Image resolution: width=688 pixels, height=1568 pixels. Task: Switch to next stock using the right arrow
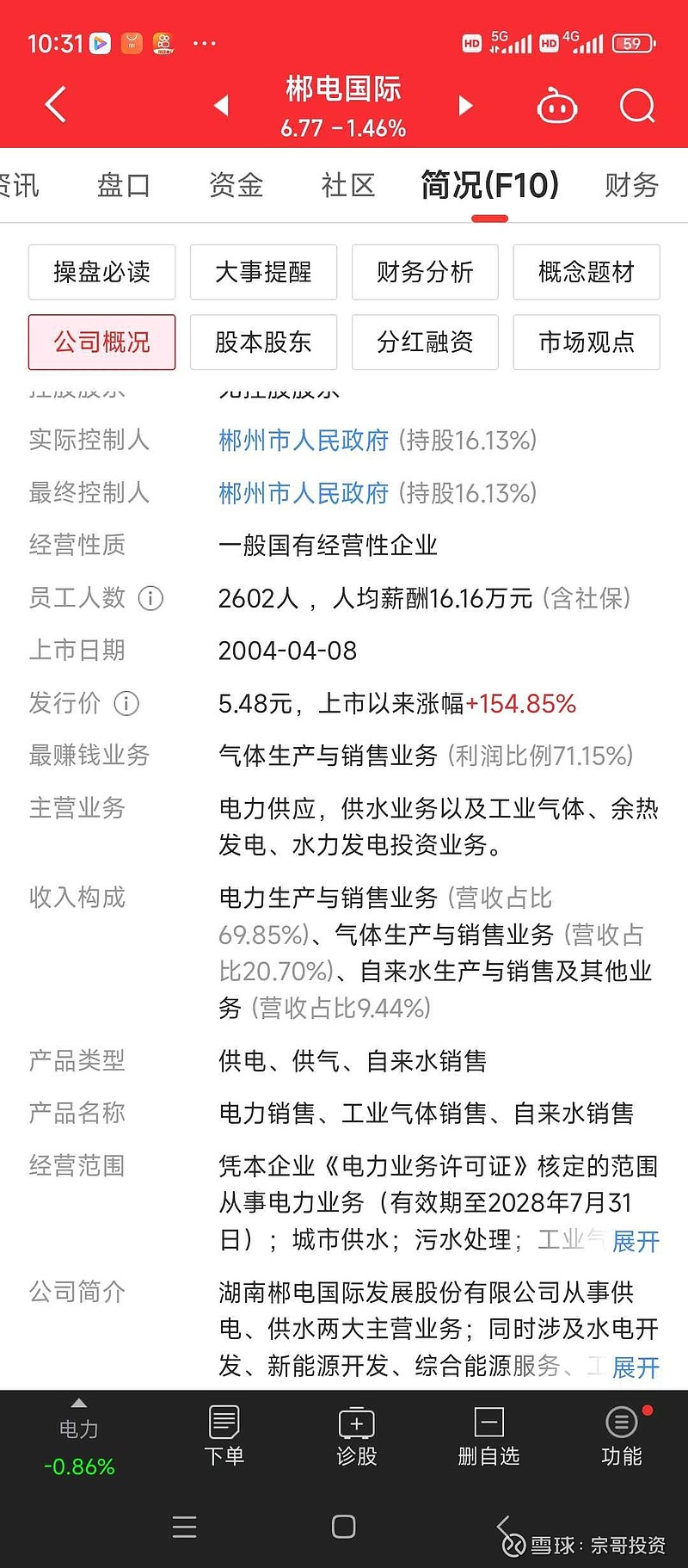coord(465,104)
